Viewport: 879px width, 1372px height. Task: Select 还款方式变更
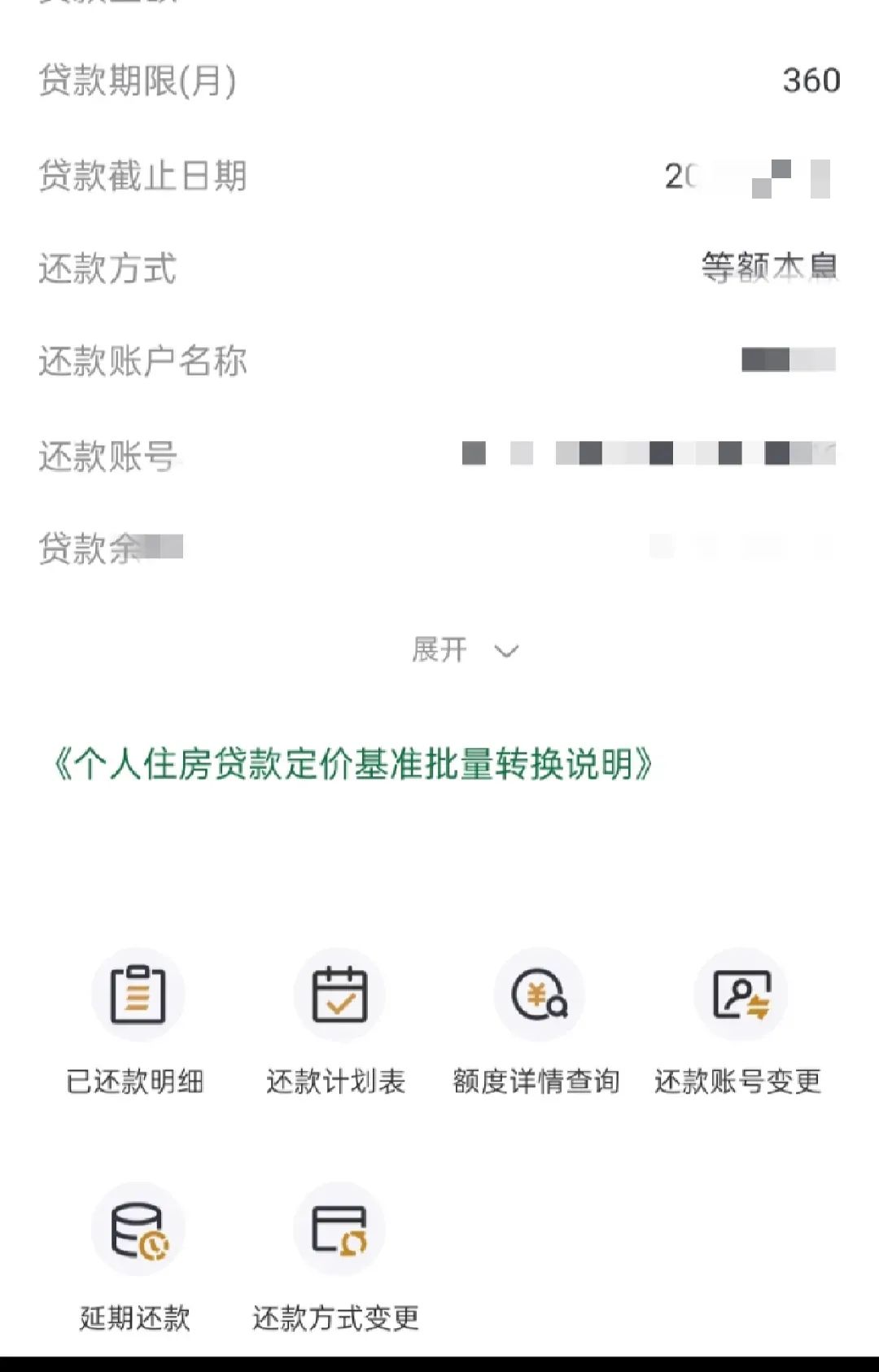point(339,1230)
